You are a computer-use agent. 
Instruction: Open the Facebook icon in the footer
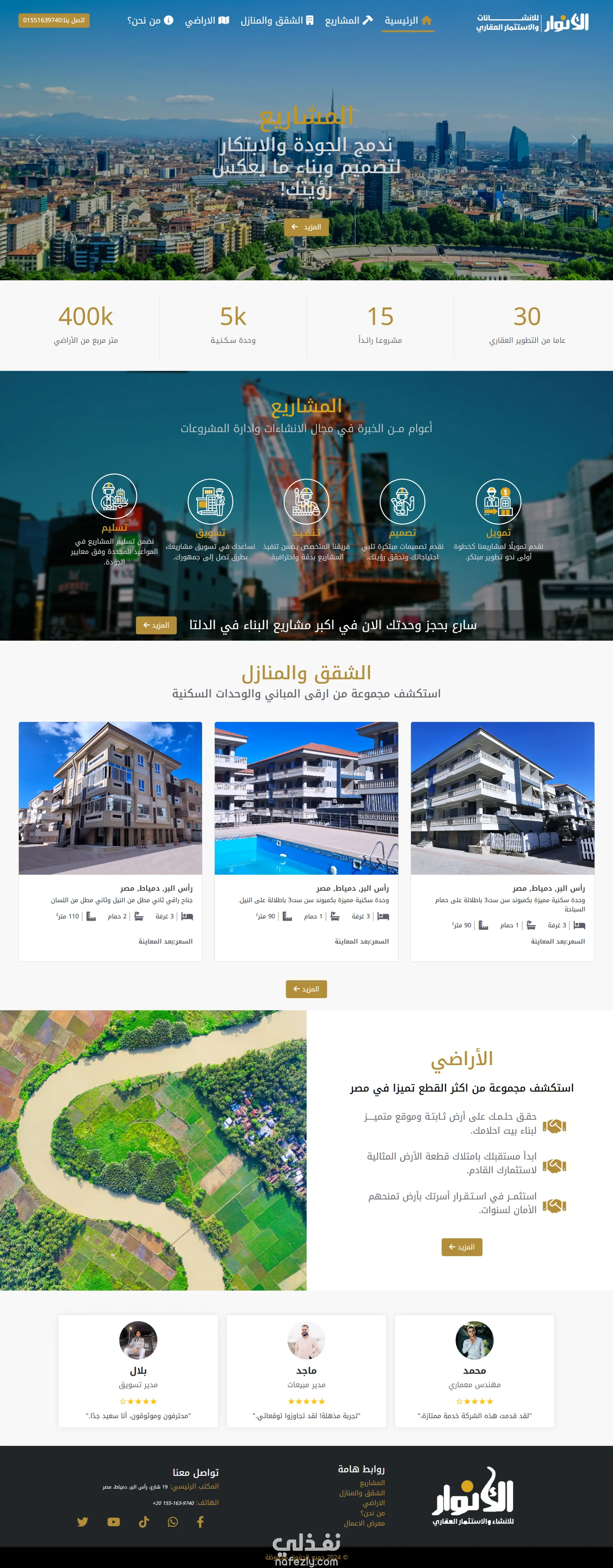click(x=201, y=1522)
